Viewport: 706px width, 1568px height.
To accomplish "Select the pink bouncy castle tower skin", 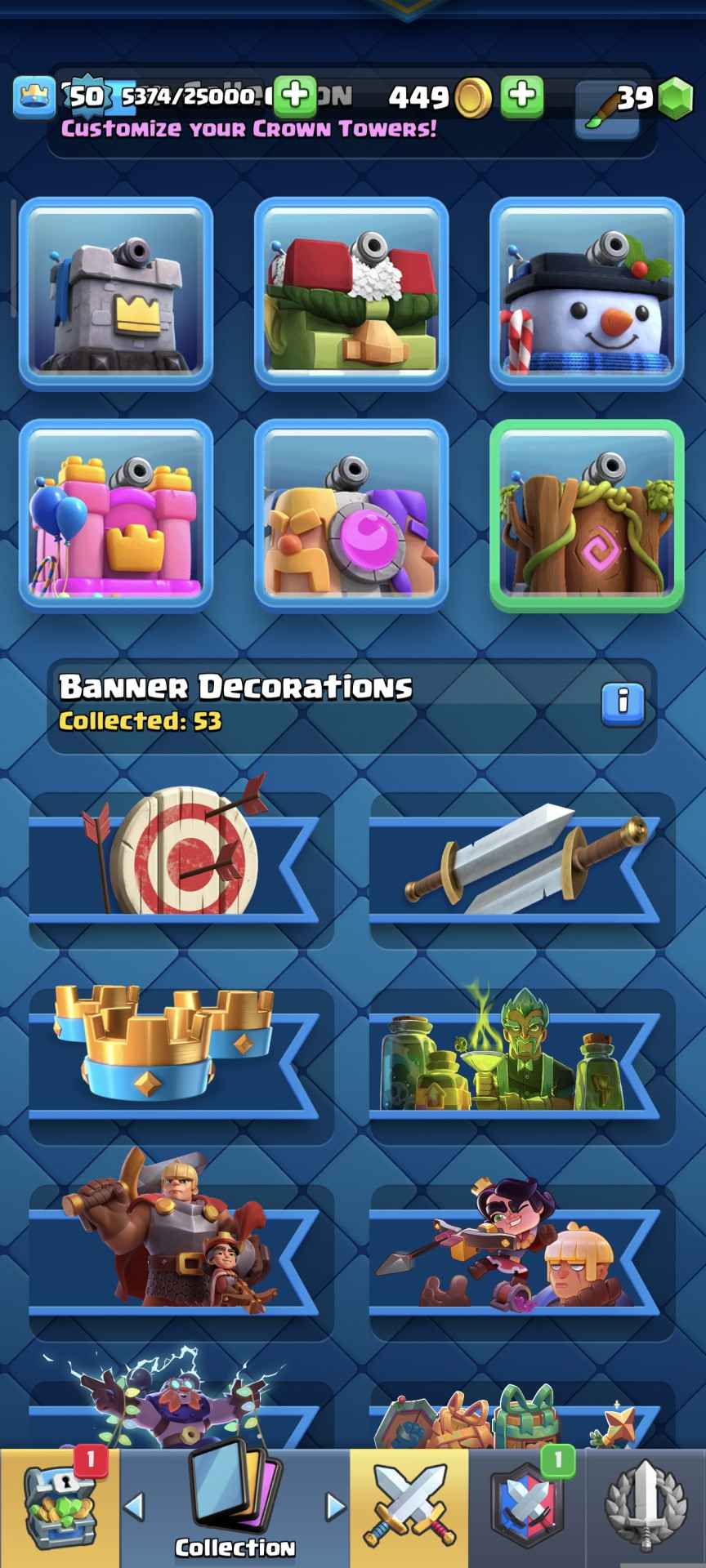I will coord(116,514).
